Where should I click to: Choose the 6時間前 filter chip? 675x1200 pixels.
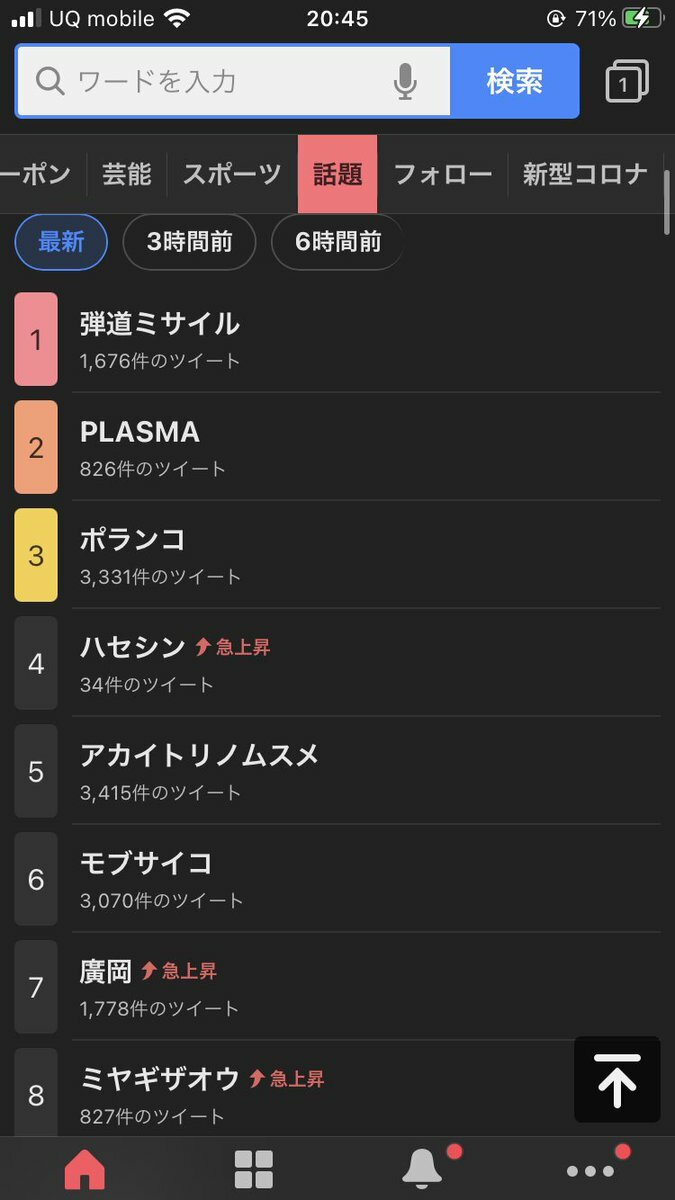[338, 242]
